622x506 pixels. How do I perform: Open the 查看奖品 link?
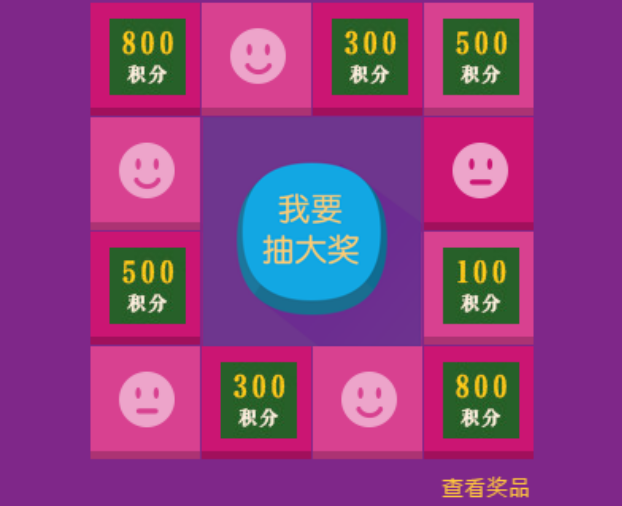pyautogui.click(x=485, y=488)
